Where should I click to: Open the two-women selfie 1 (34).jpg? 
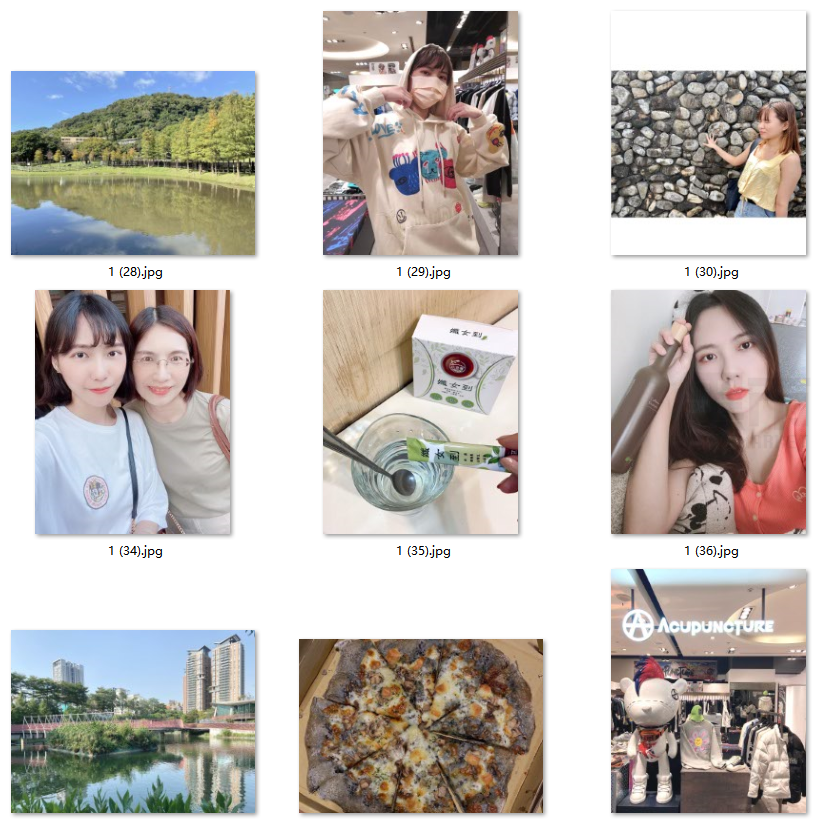point(133,412)
